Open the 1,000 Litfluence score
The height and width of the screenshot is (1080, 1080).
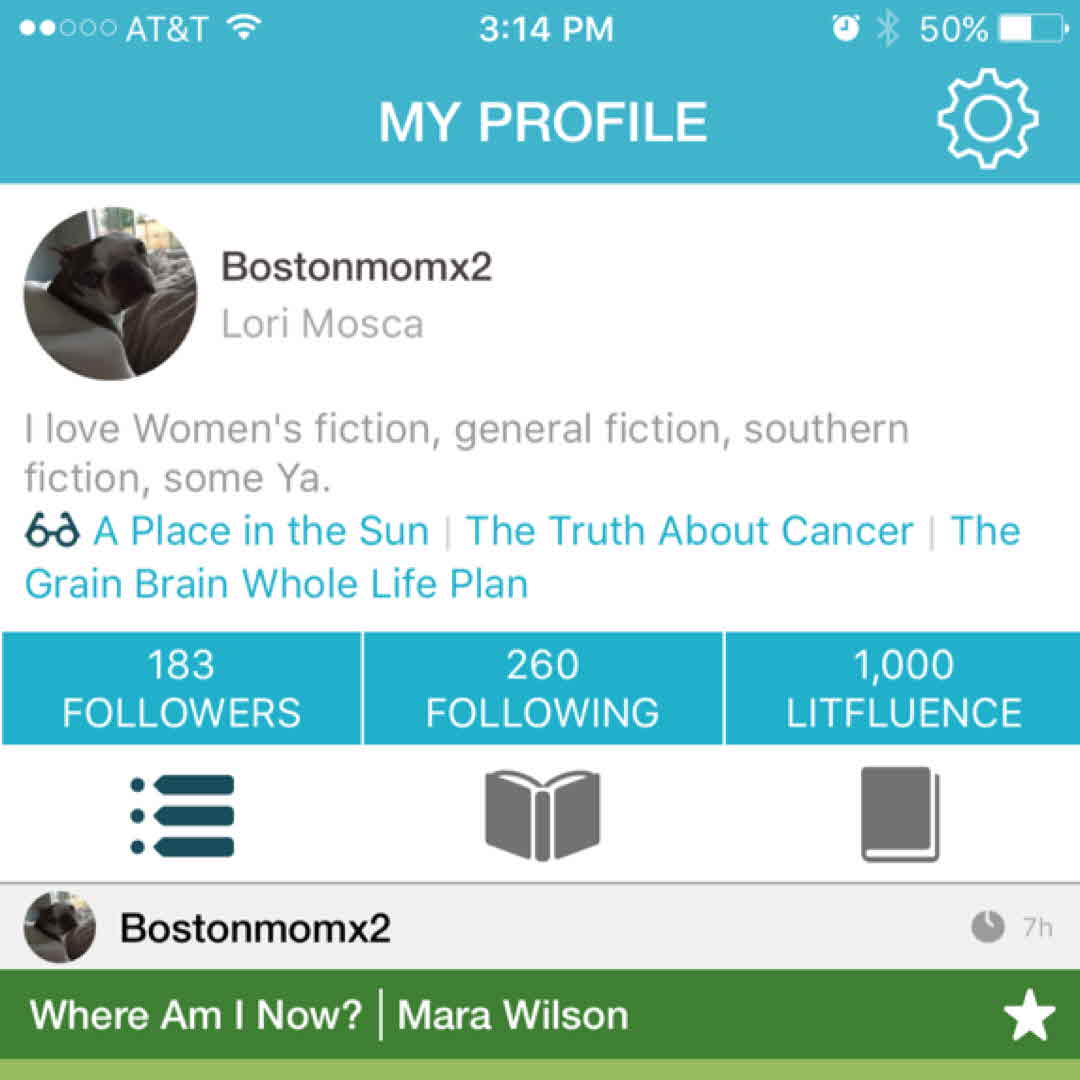[903, 688]
